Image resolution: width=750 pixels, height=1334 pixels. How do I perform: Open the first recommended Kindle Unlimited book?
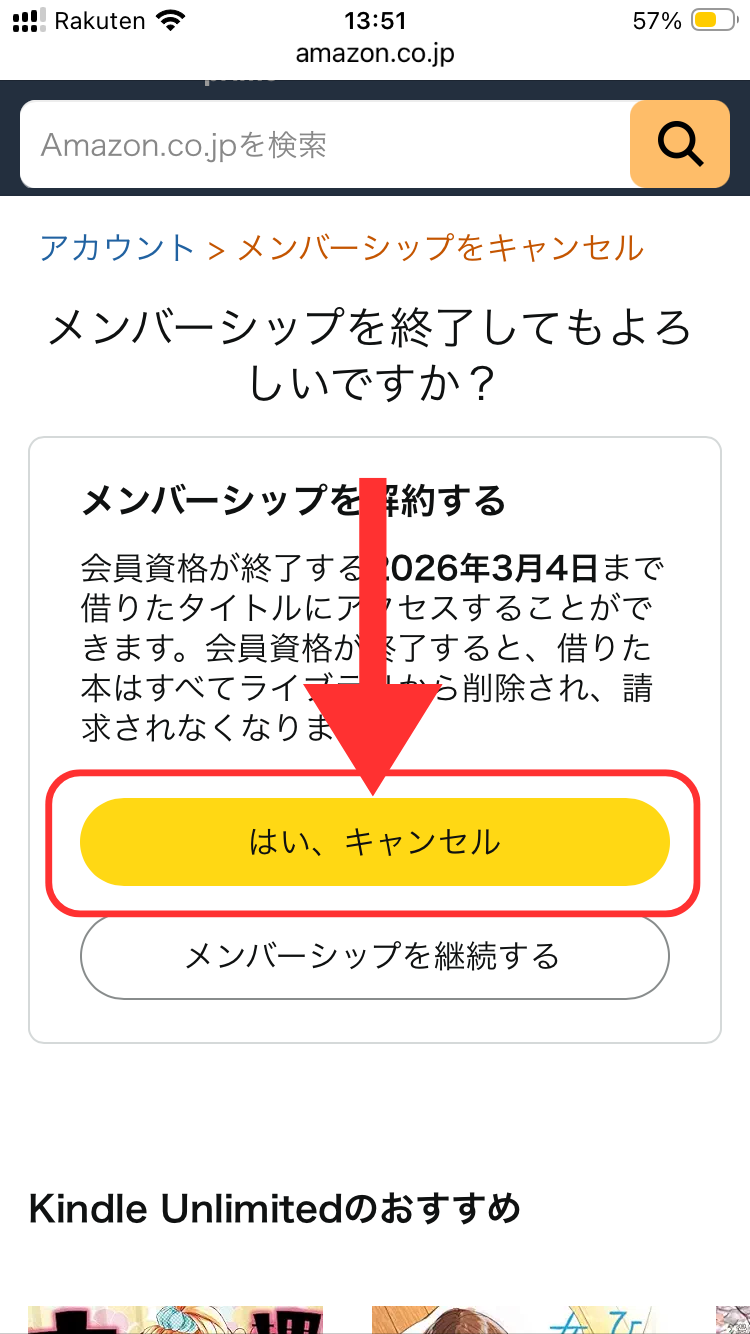175,1318
